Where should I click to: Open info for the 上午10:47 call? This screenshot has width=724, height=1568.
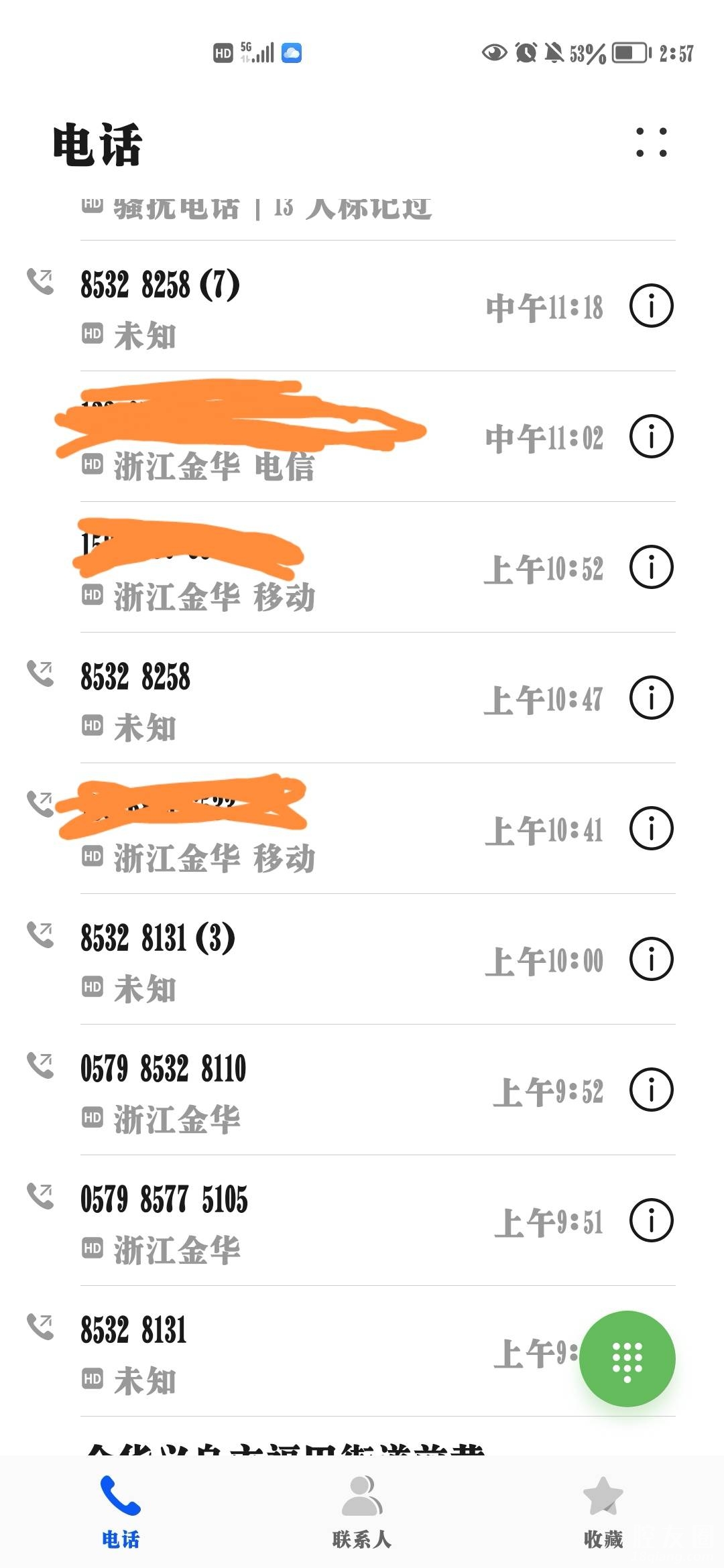click(651, 698)
